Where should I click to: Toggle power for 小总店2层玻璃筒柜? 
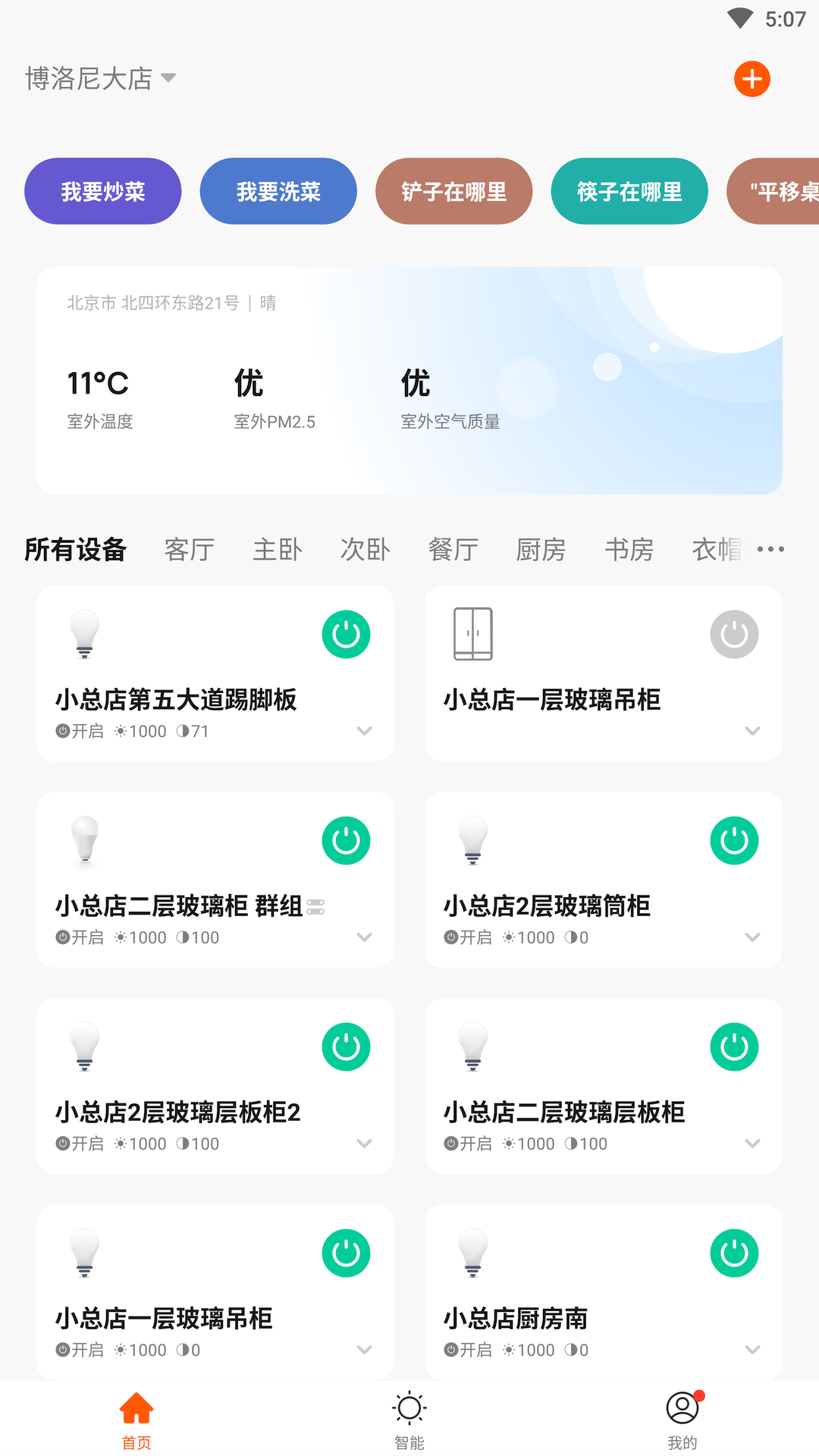[733, 840]
